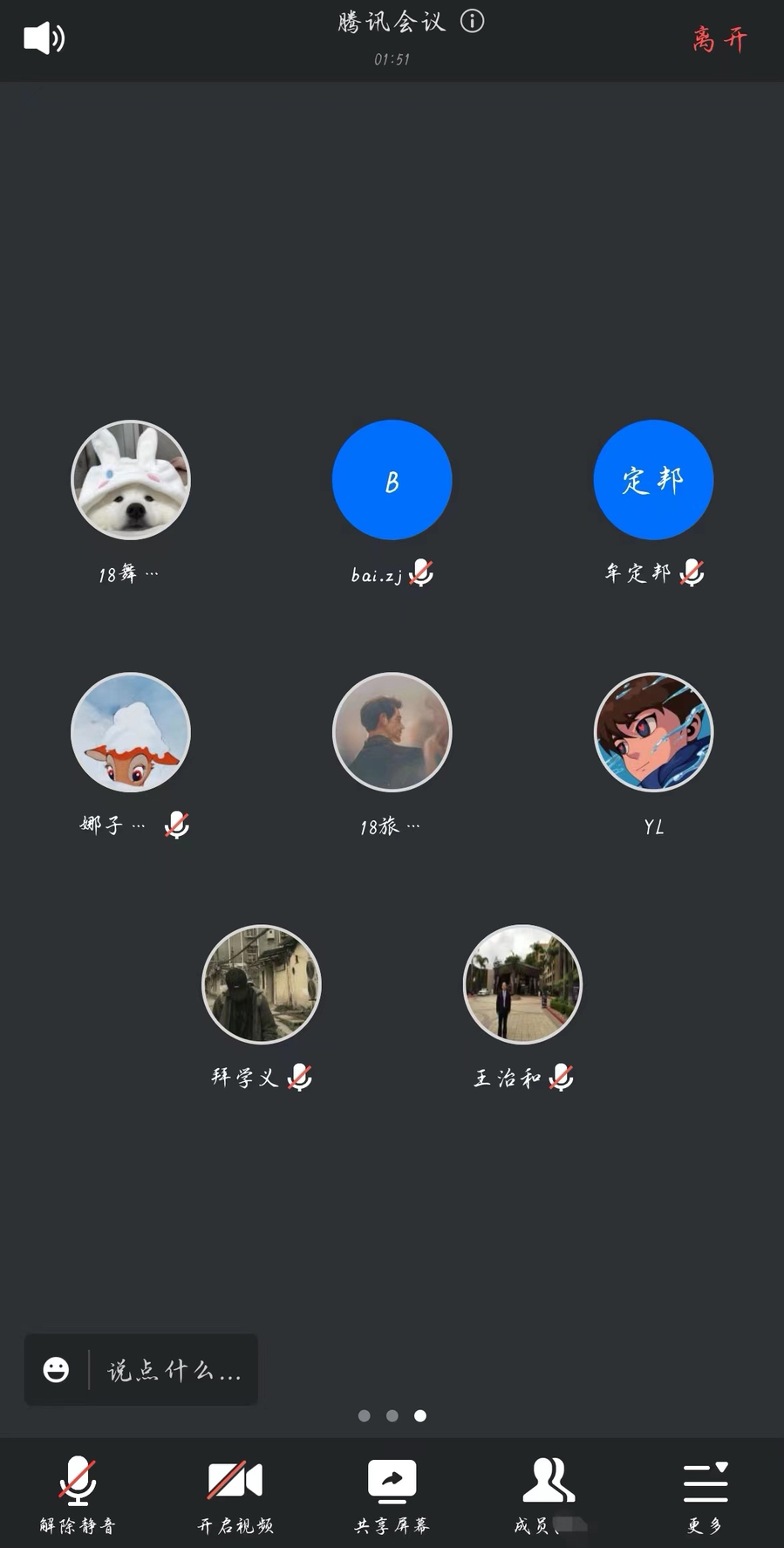Select participant 18旅
Screen dimensions: 784x1548
pyautogui.click(x=392, y=732)
